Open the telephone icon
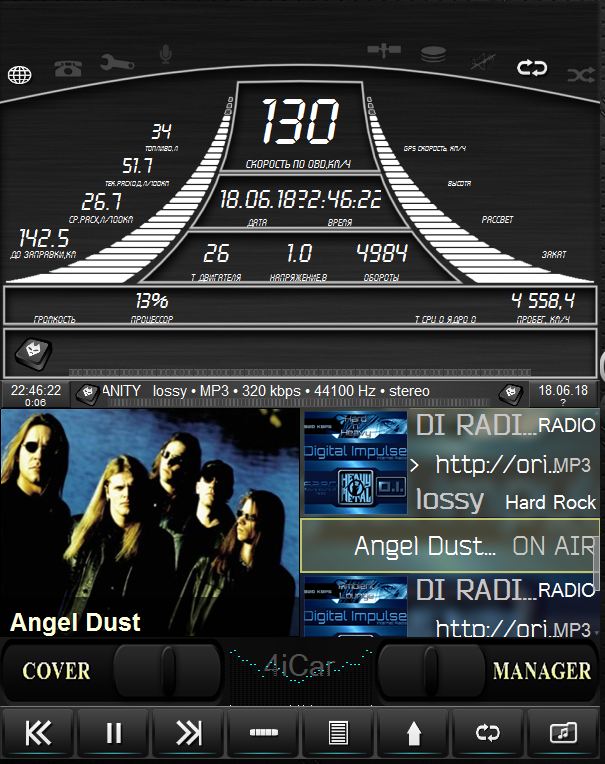 coord(69,67)
